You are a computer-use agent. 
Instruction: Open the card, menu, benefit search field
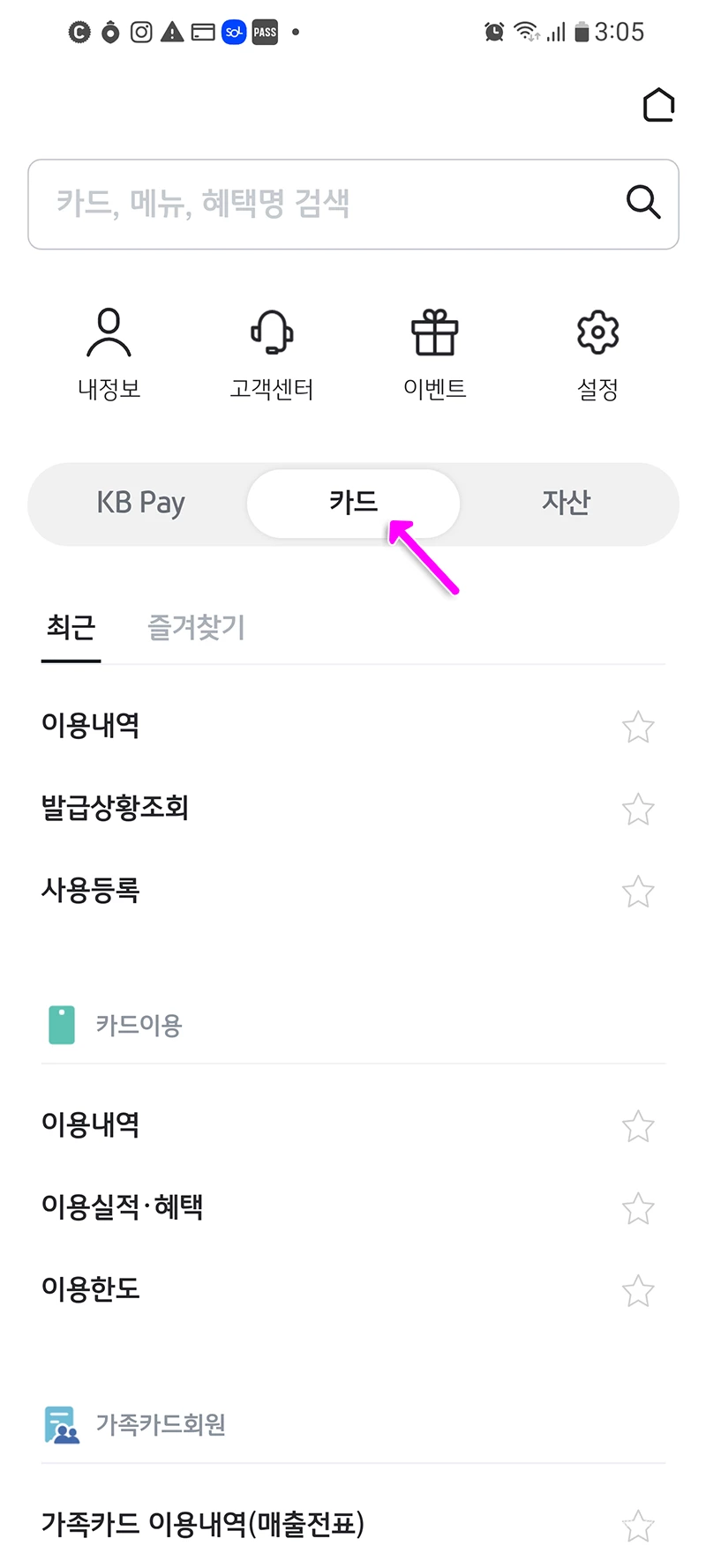(353, 204)
